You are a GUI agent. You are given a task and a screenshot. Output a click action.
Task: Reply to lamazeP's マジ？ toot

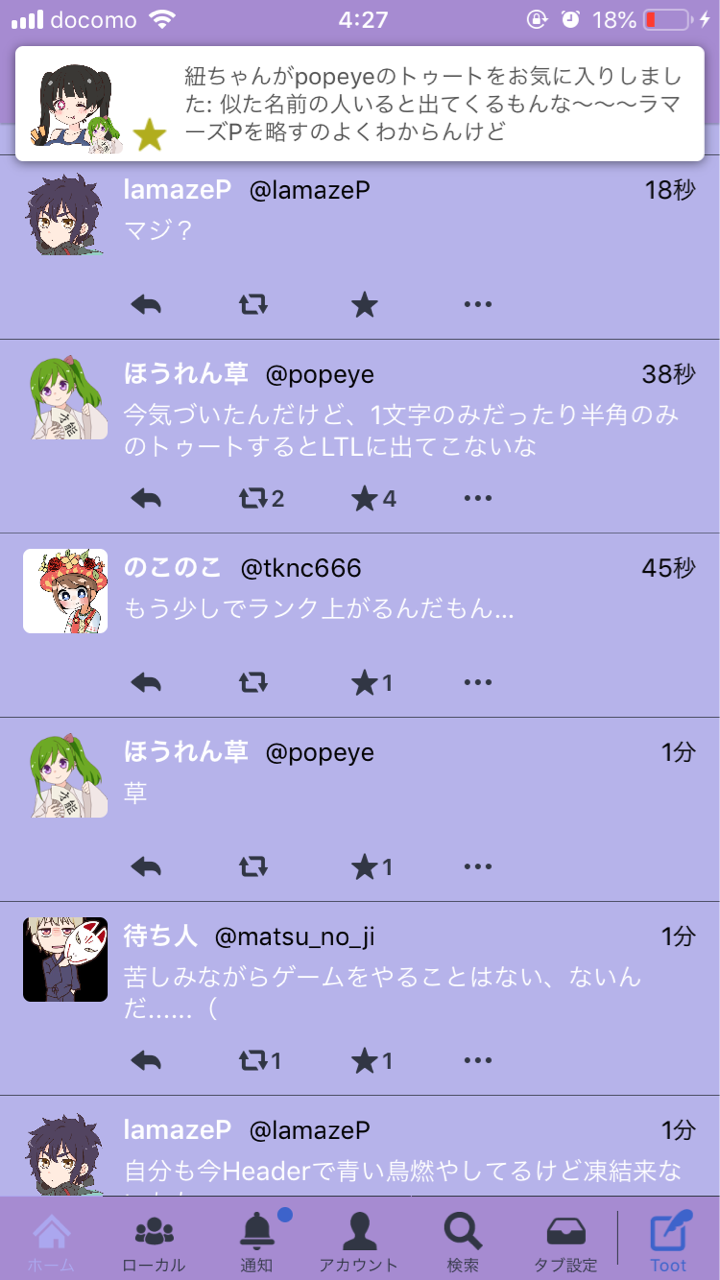(146, 305)
